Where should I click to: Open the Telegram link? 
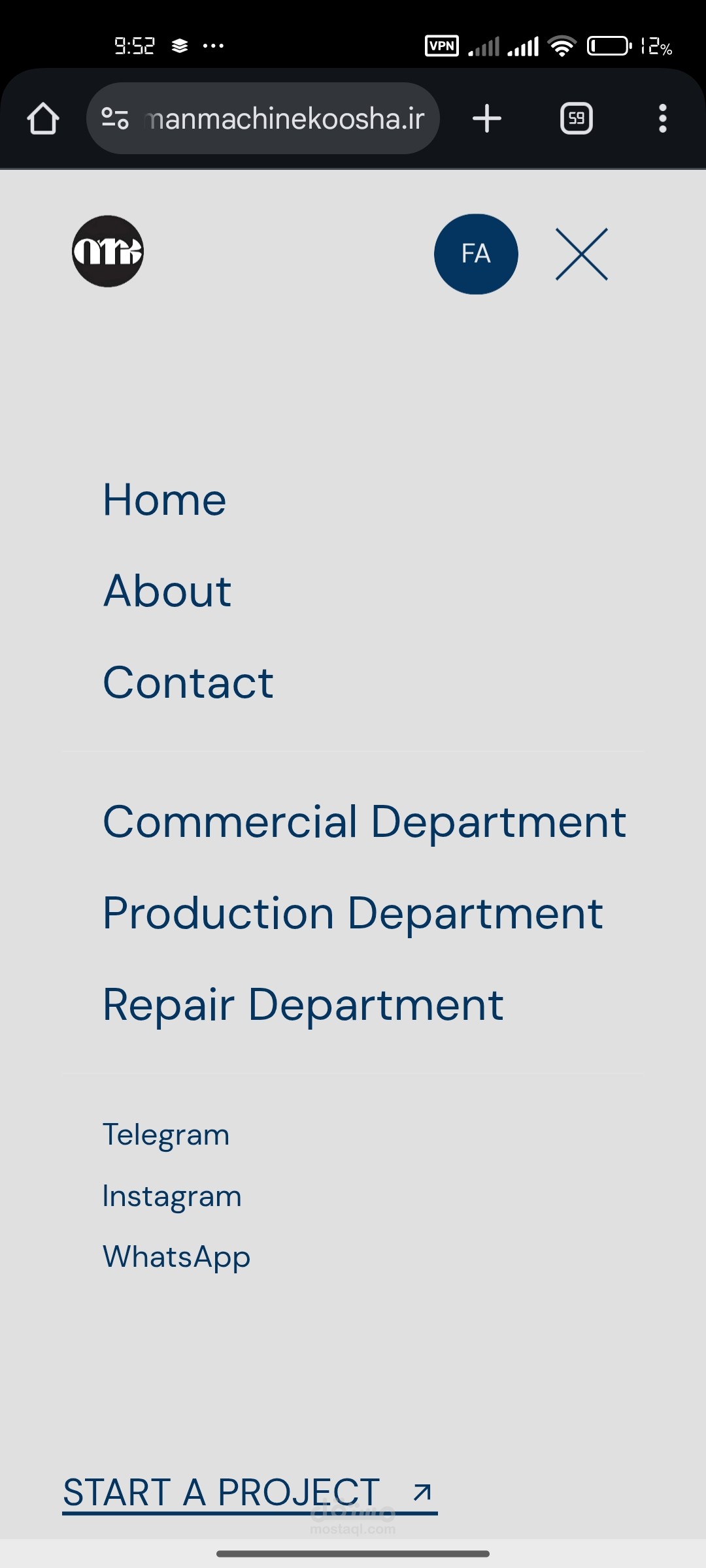(x=166, y=1135)
